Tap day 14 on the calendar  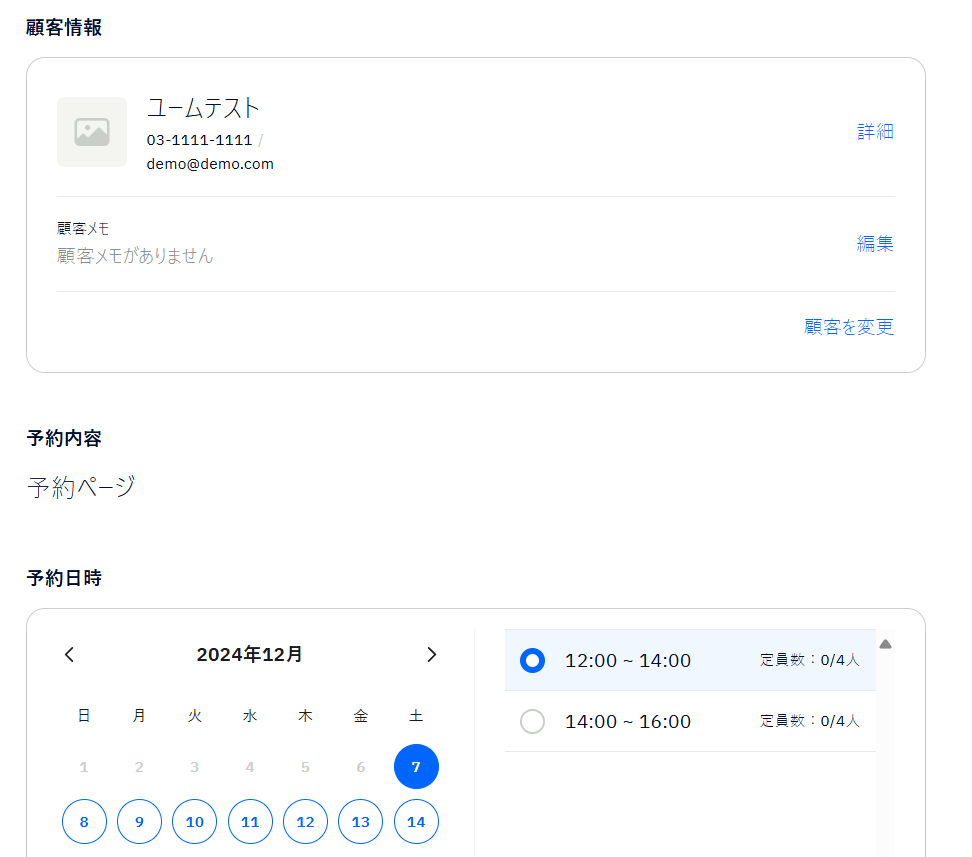coord(416,822)
